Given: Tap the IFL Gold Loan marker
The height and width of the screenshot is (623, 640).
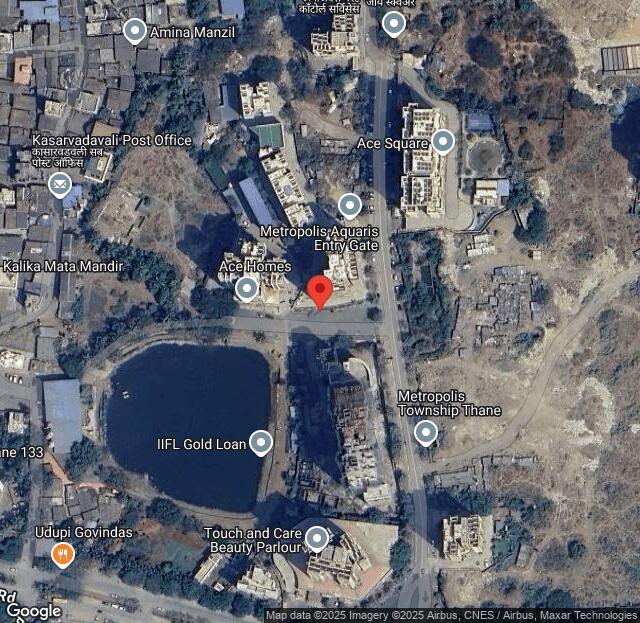Looking at the screenshot, I should (261, 442).
